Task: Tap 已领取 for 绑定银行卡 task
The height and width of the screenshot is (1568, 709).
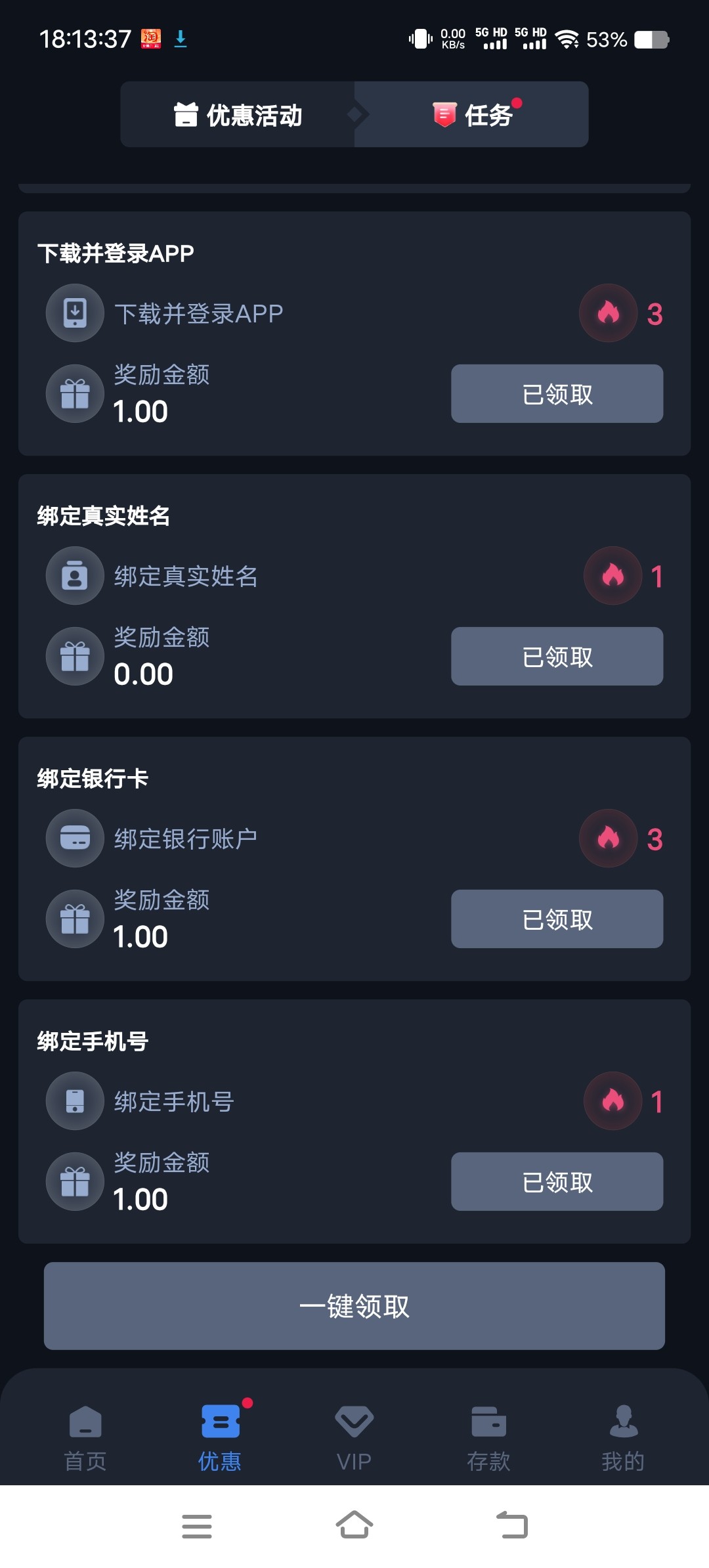Action: click(x=557, y=919)
